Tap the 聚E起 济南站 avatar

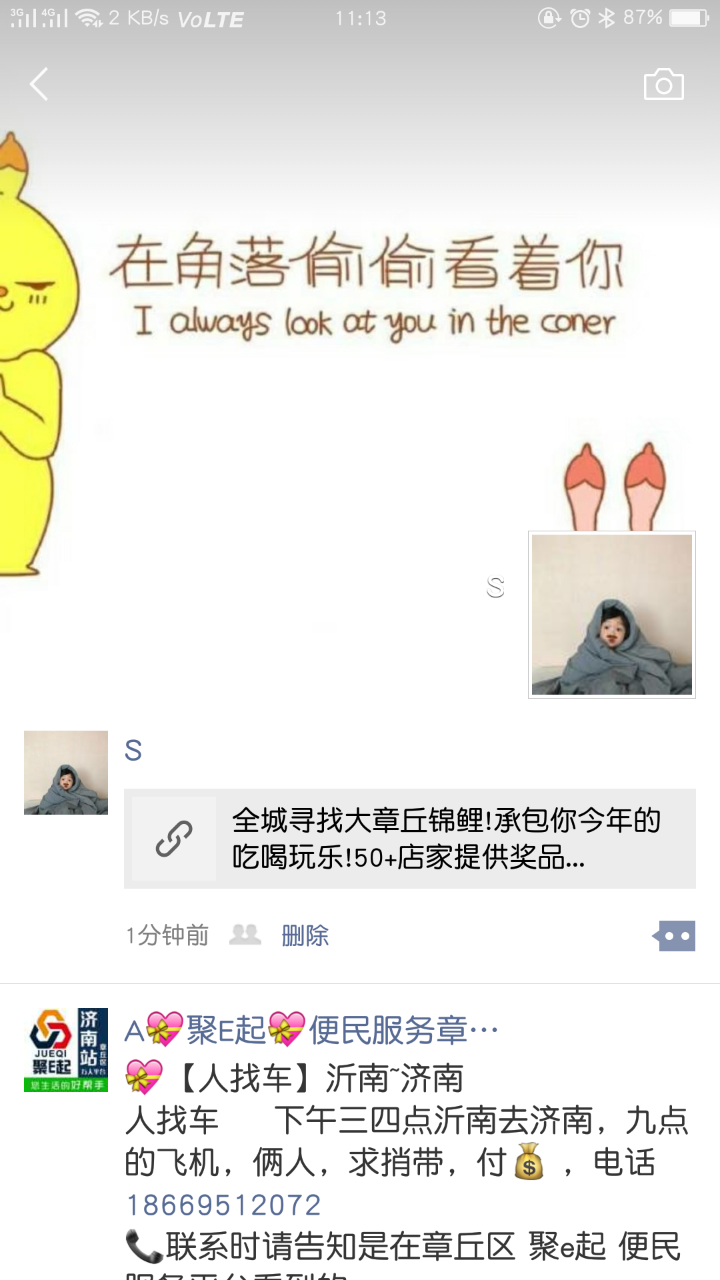tap(66, 1049)
